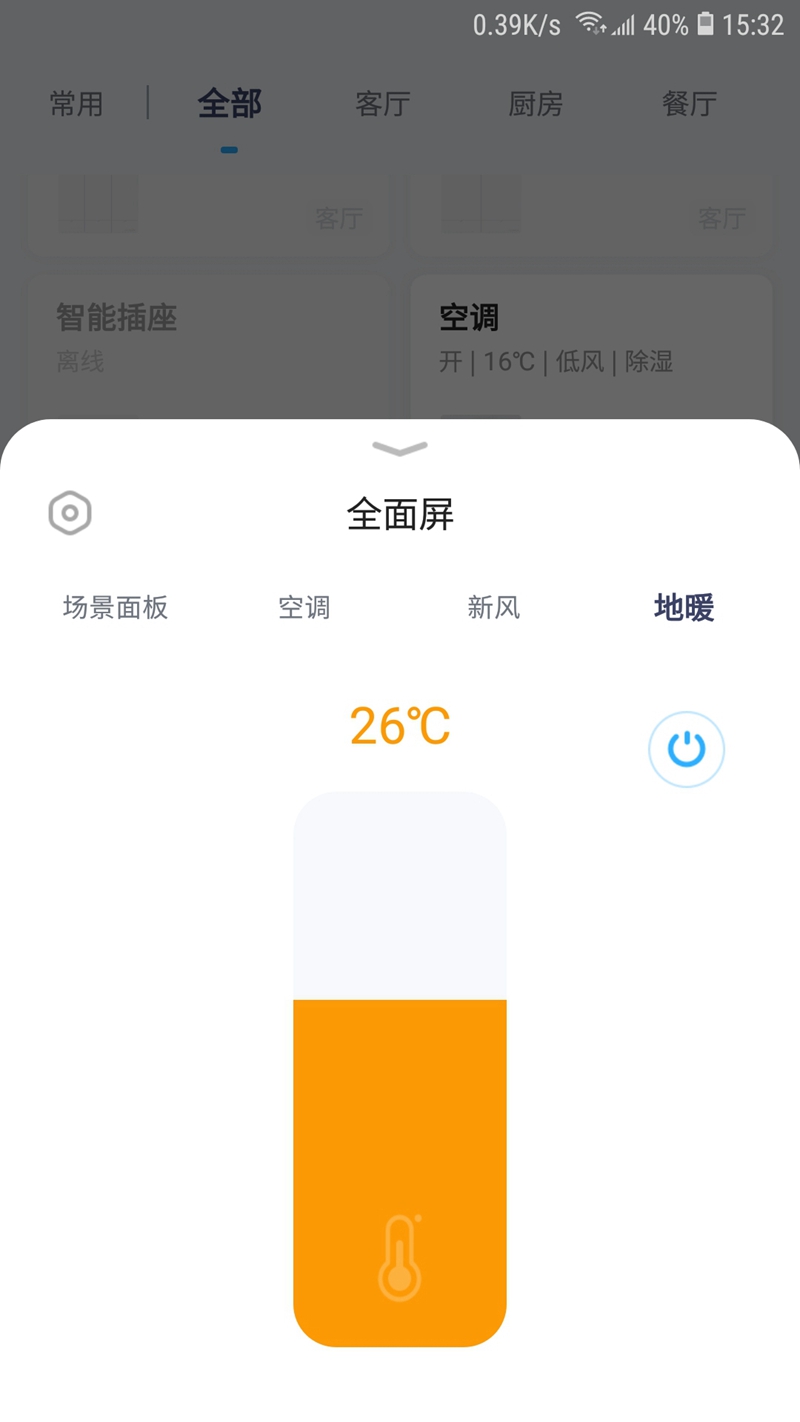Switch to the 新风 tab
Screen dimensions: 800x1422
click(494, 607)
